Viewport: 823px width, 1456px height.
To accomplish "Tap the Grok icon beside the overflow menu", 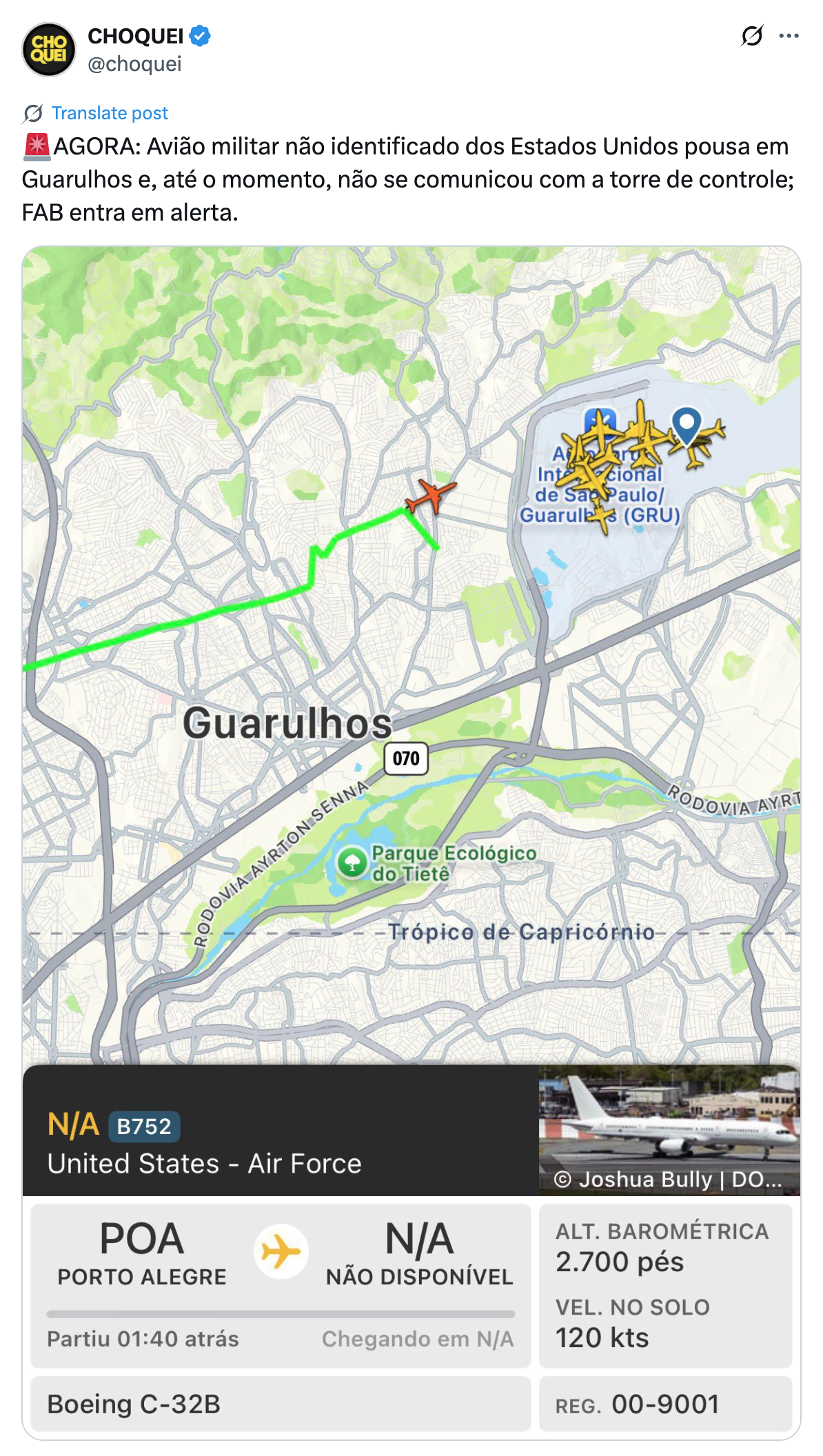I will pyautogui.click(x=752, y=36).
